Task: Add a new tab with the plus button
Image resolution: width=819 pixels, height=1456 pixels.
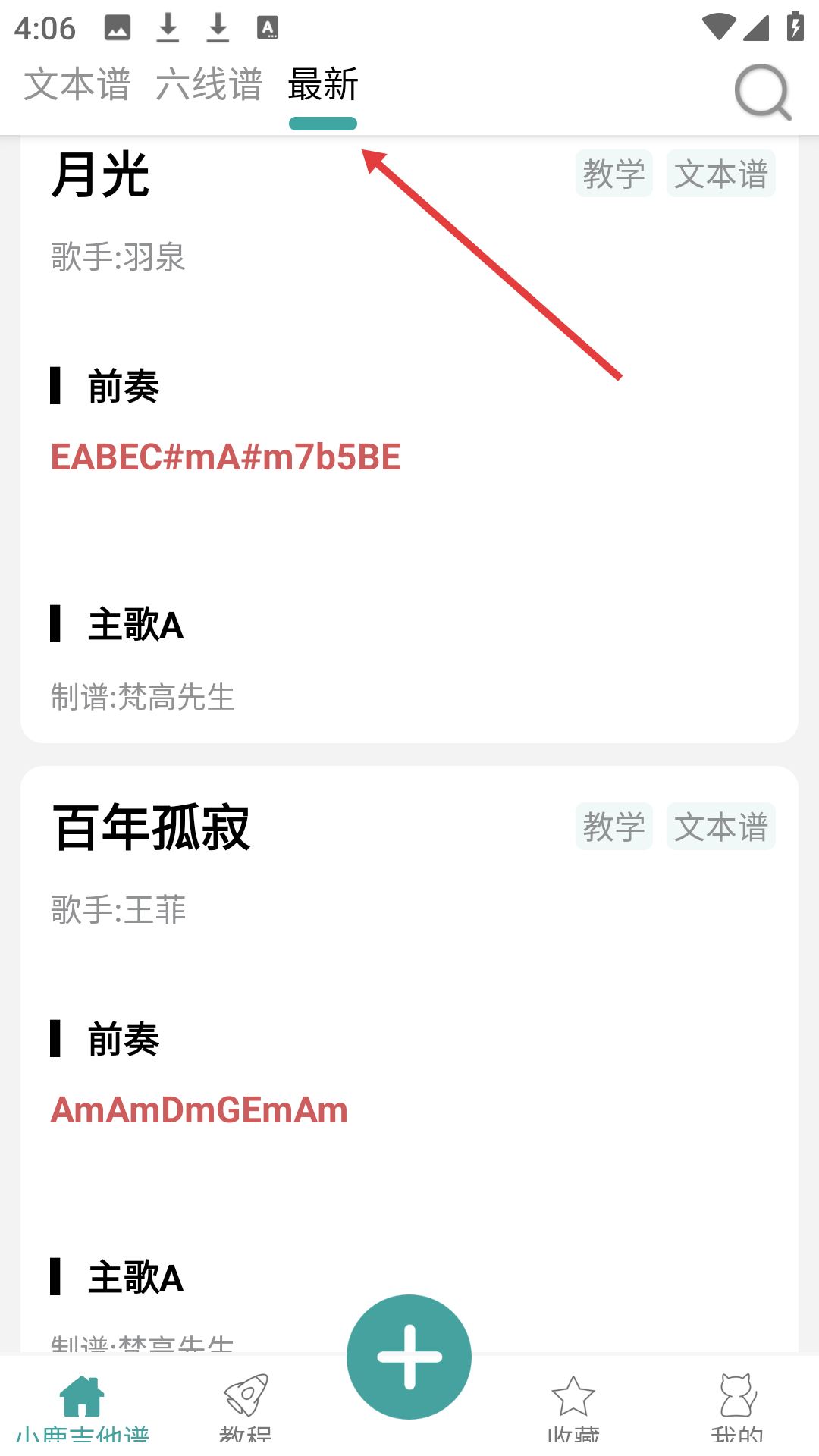Action: [409, 1357]
